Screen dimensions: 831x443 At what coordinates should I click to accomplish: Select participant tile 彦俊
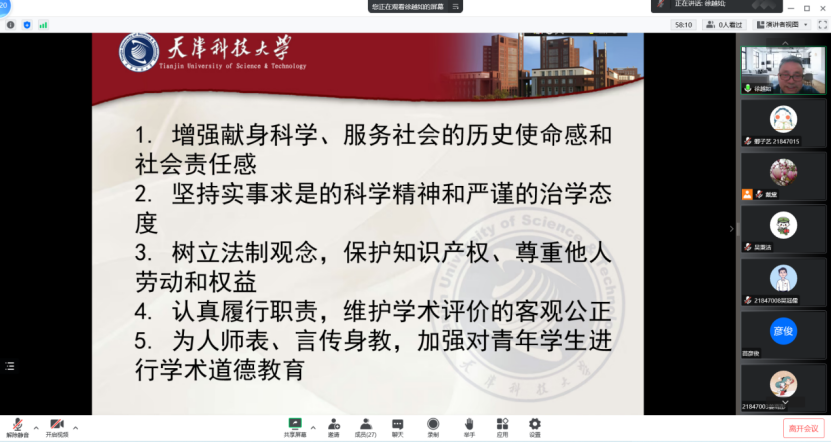tap(783, 331)
